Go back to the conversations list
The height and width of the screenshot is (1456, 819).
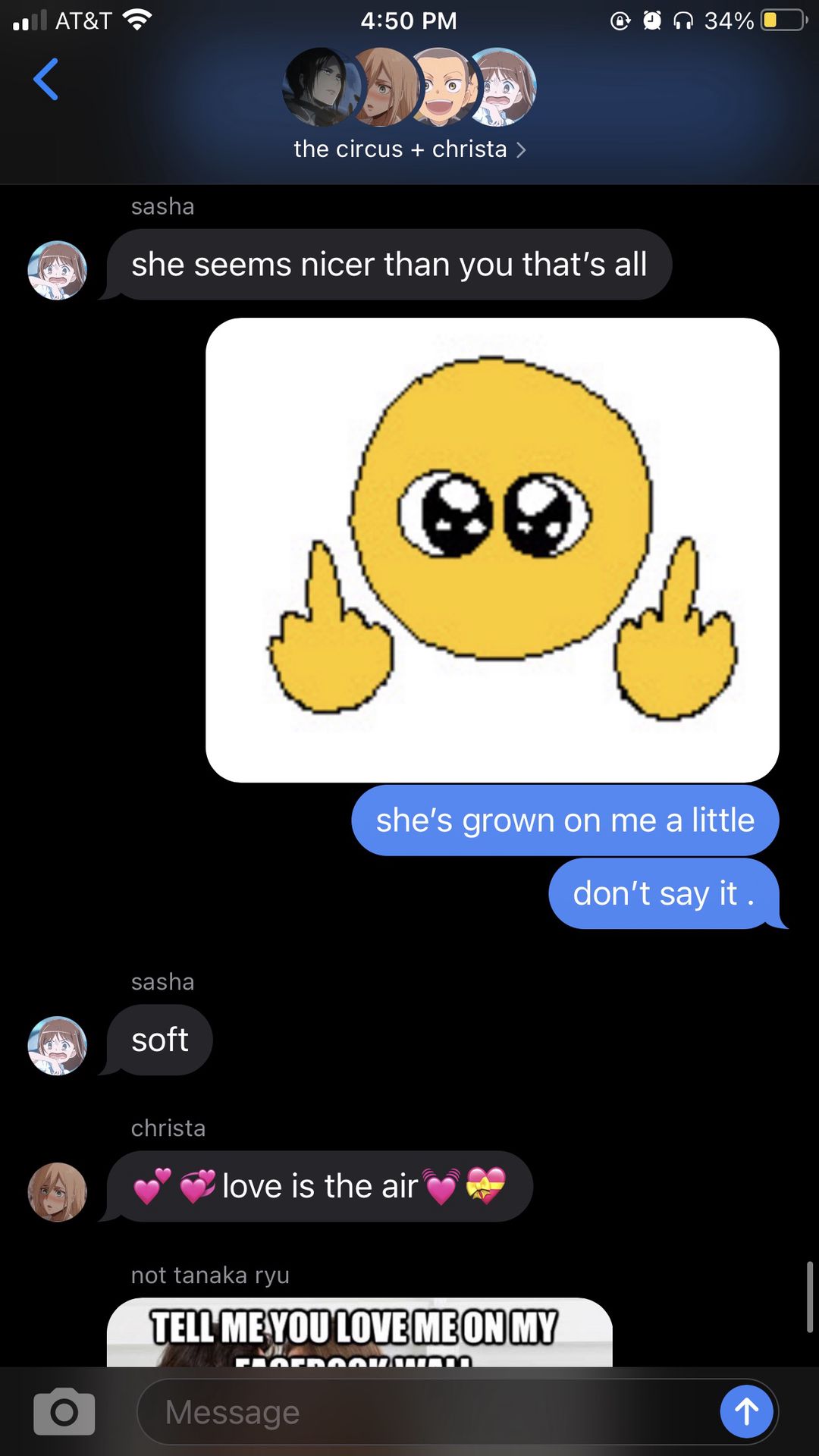[45, 79]
